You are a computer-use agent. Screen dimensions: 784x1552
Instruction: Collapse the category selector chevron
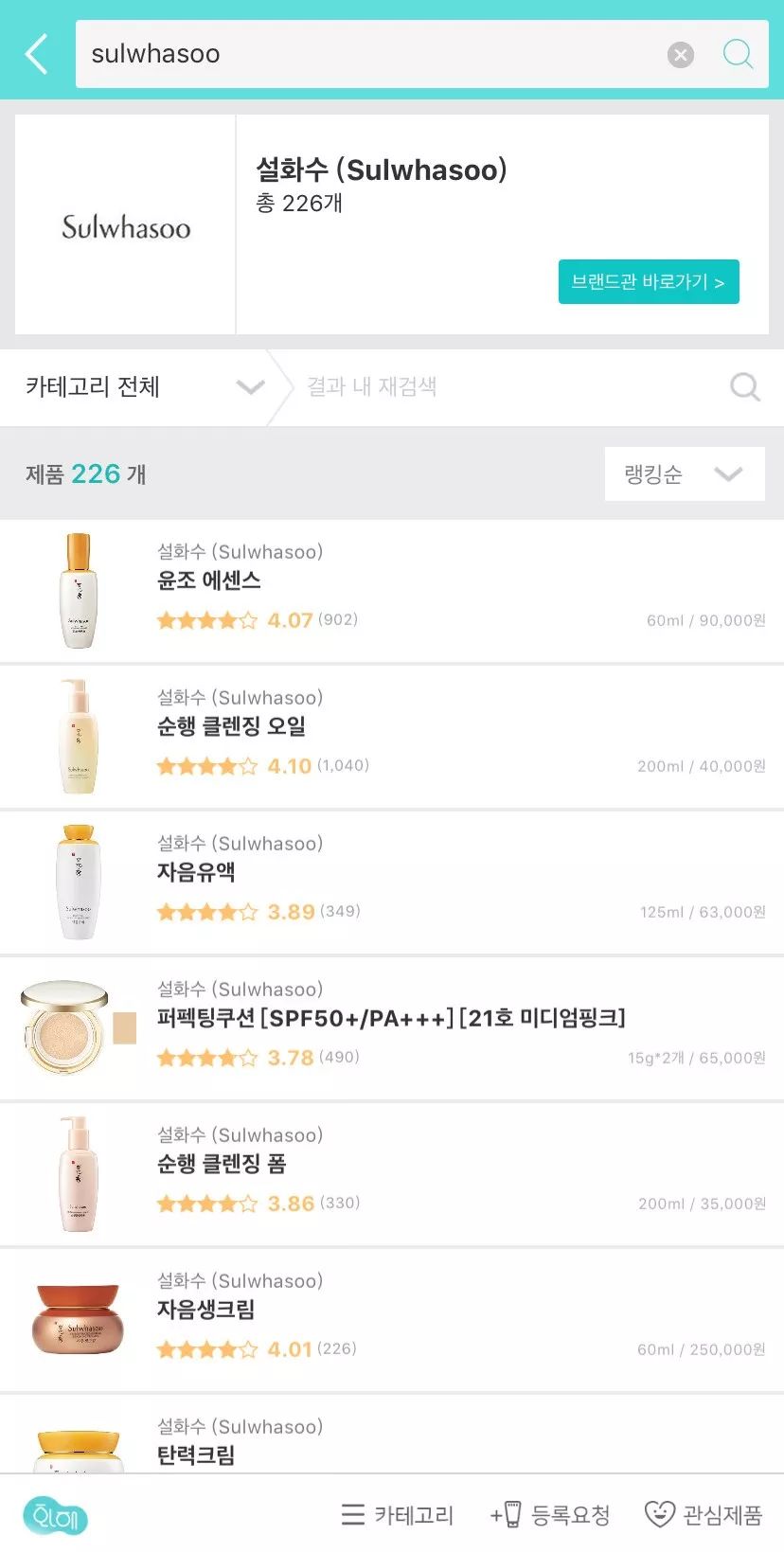[250, 387]
